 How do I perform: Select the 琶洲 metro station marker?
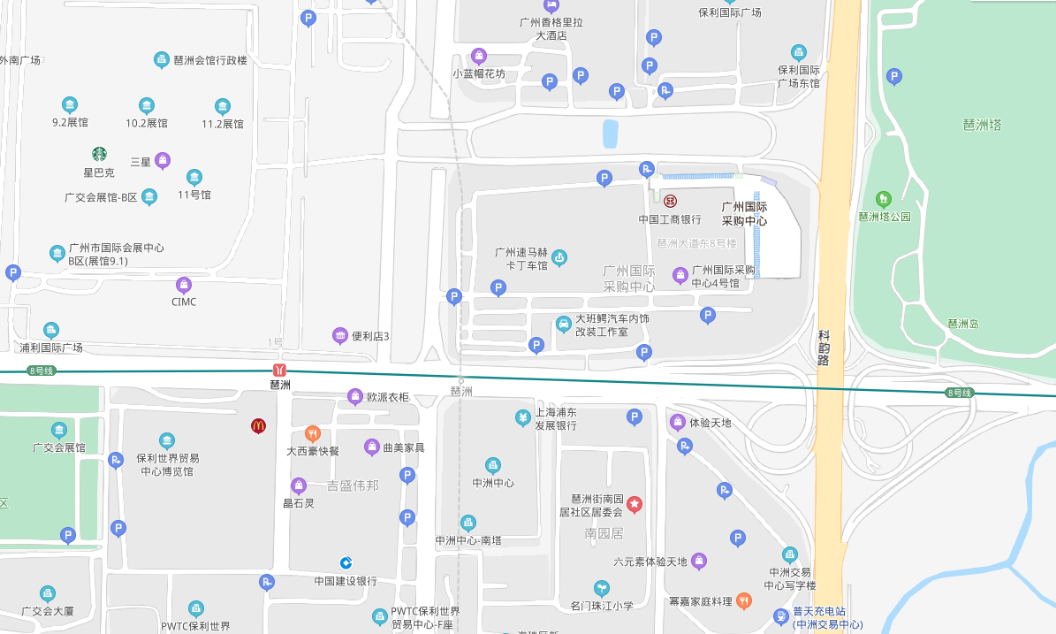pyautogui.click(x=279, y=370)
